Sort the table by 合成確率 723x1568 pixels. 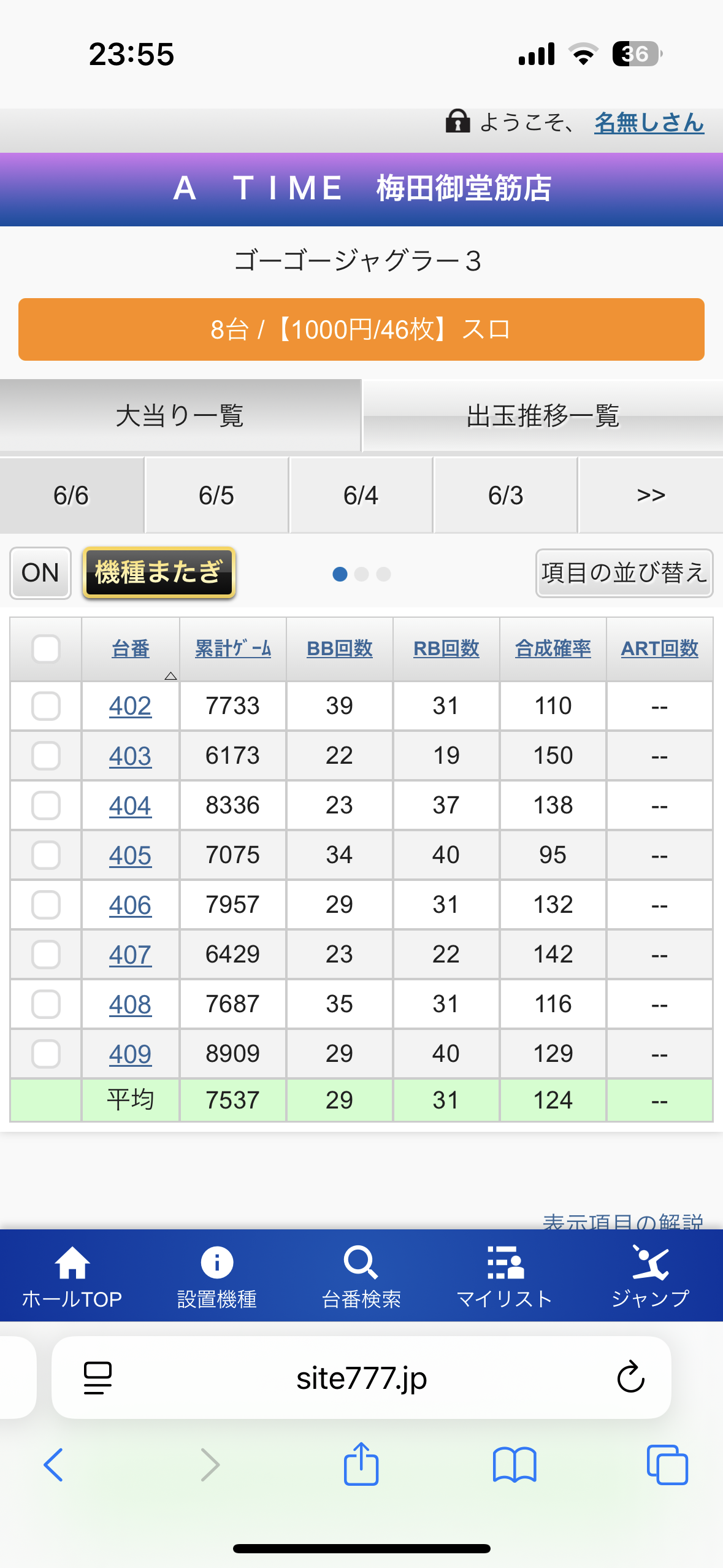pyautogui.click(x=553, y=648)
